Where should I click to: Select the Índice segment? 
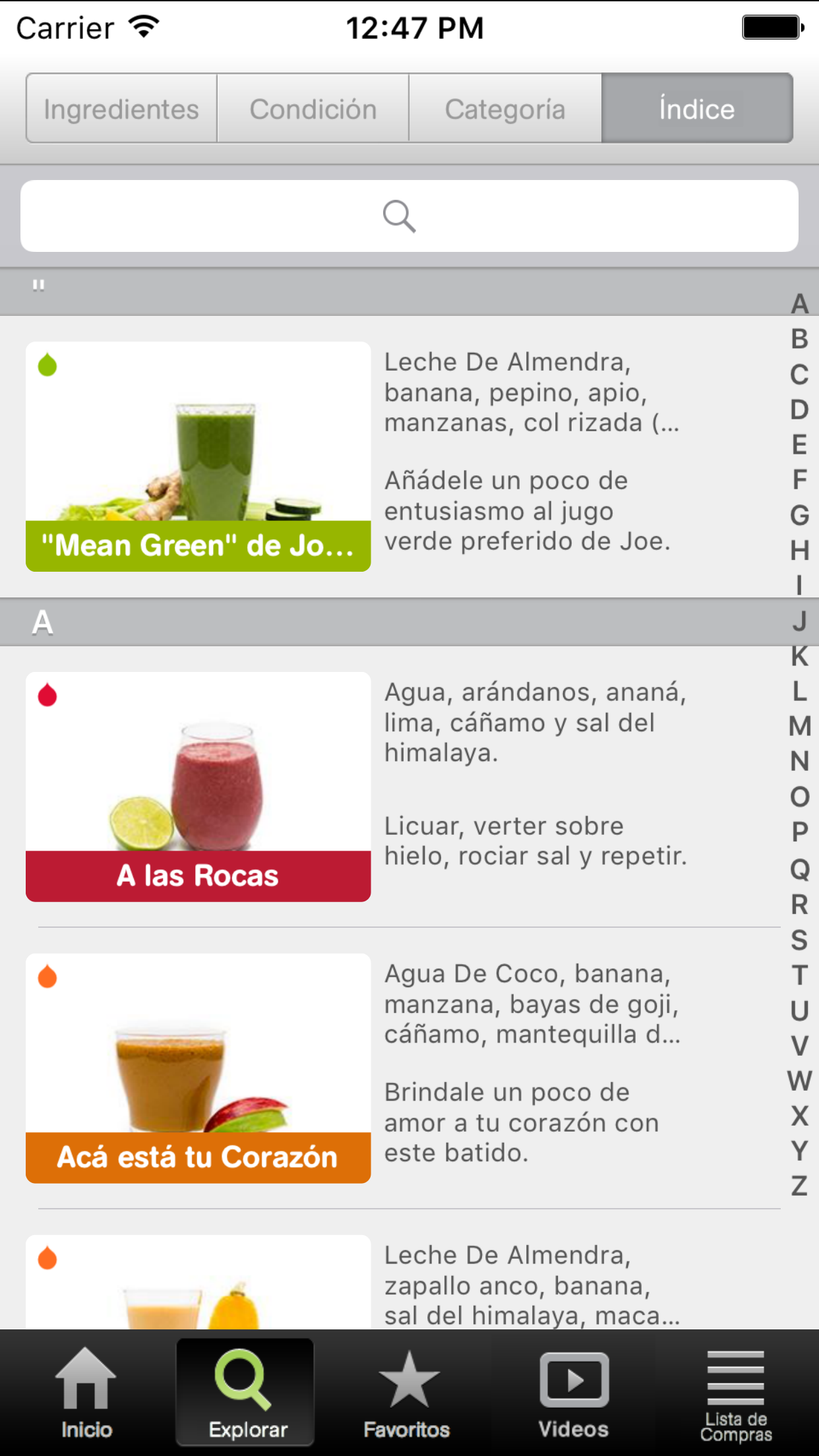[697, 109]
